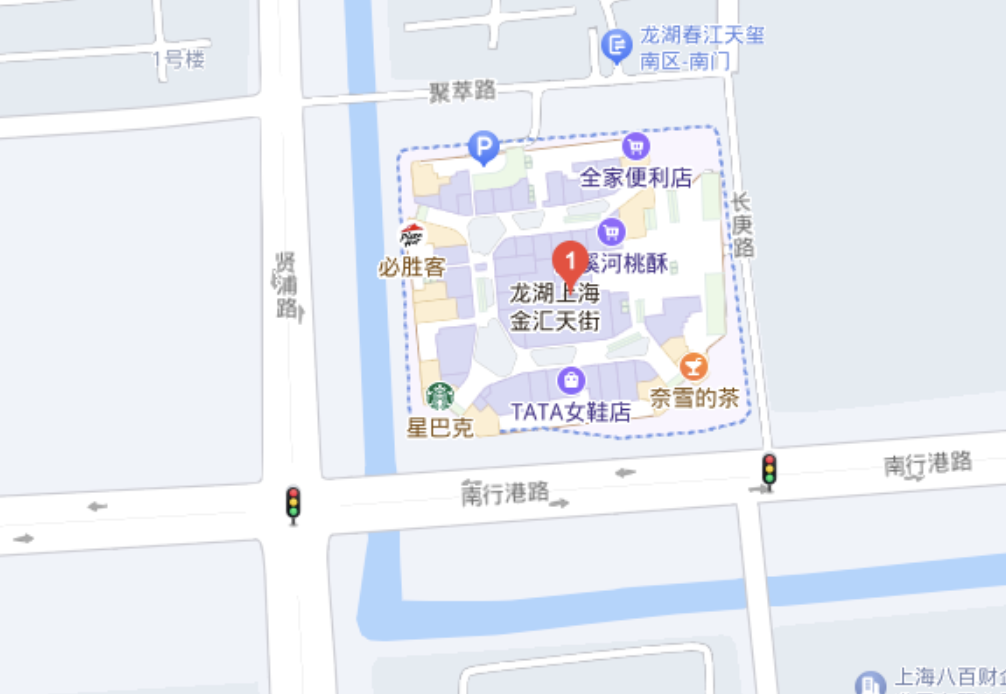Screen dimensions: 1006x694
Task: Select the 上海八百 building marker
Action: pos(871,683)
